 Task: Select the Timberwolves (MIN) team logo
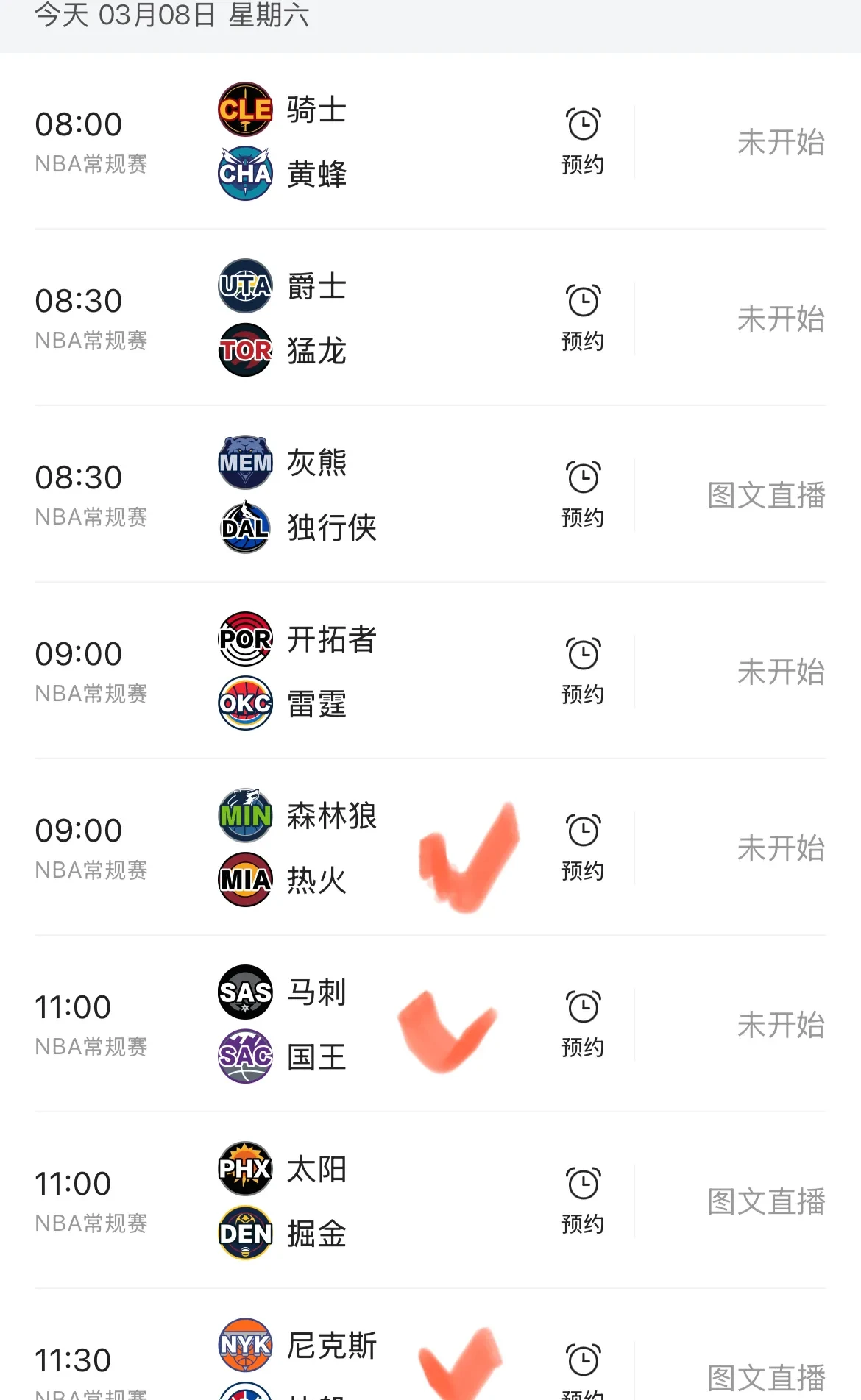(x=245, y=815)
